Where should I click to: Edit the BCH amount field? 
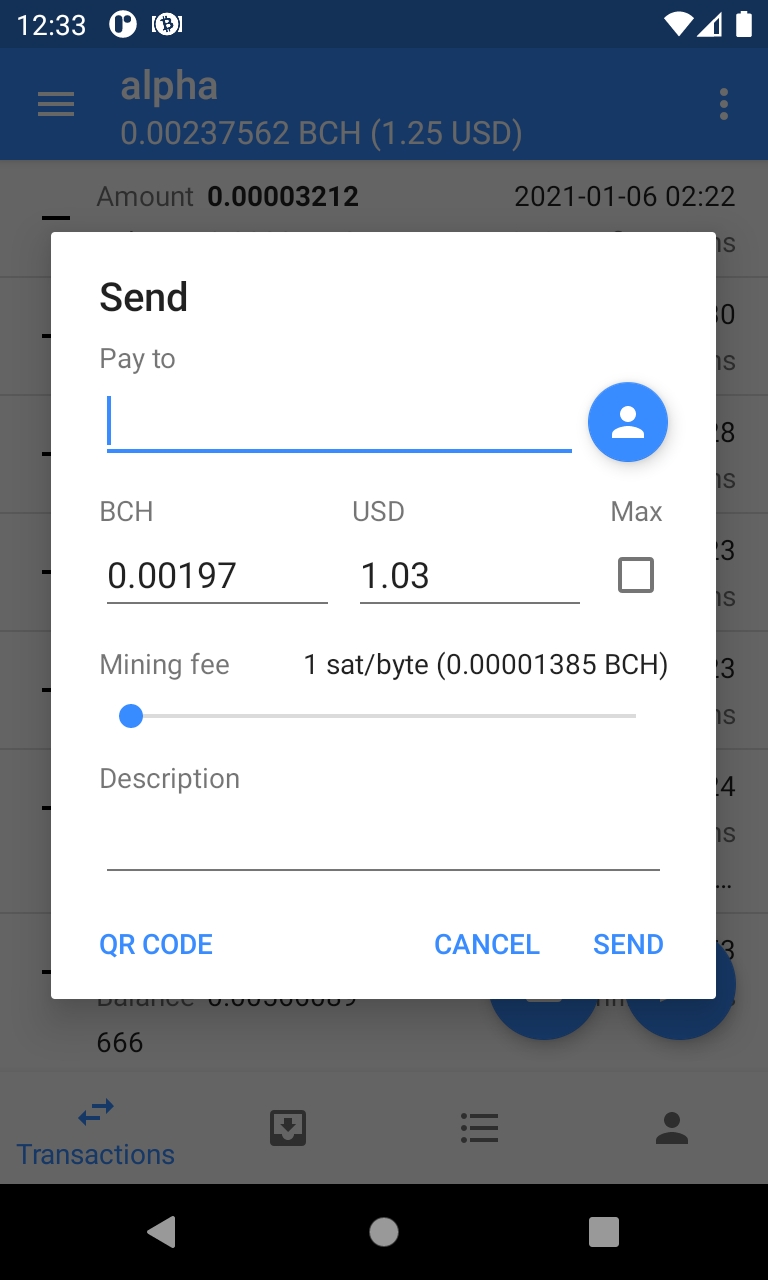217,576
